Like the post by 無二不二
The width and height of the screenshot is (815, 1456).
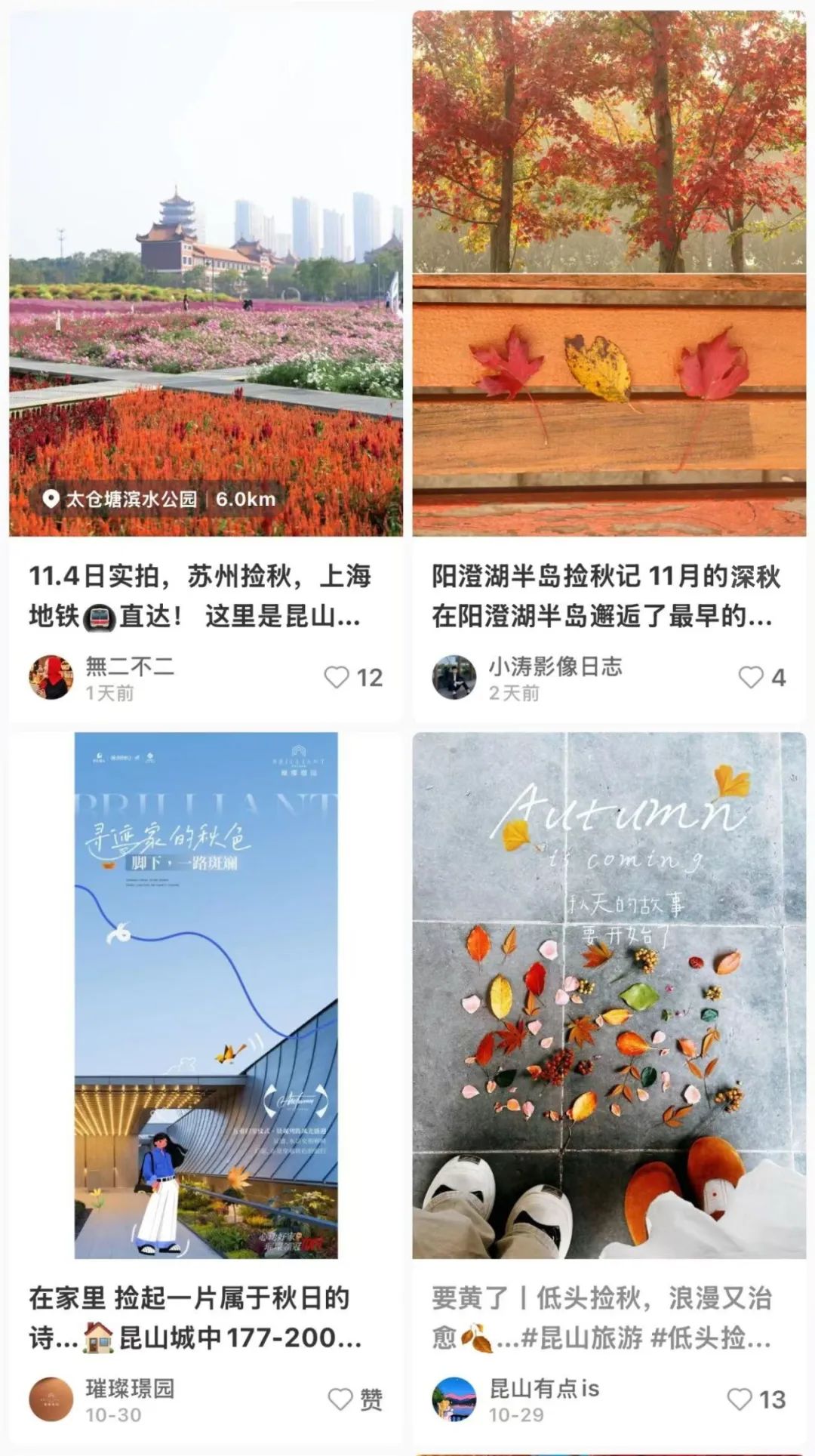[x=337, y=677]
